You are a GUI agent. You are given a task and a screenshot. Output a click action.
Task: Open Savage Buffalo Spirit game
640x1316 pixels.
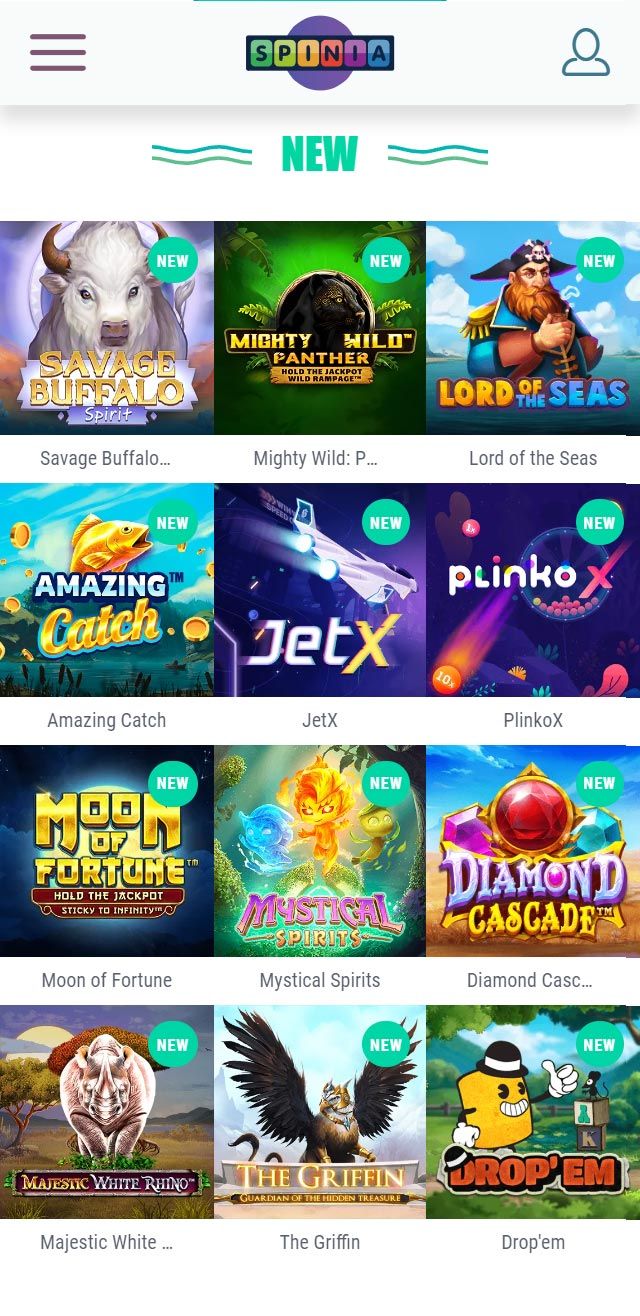click(x=106, y=328)
